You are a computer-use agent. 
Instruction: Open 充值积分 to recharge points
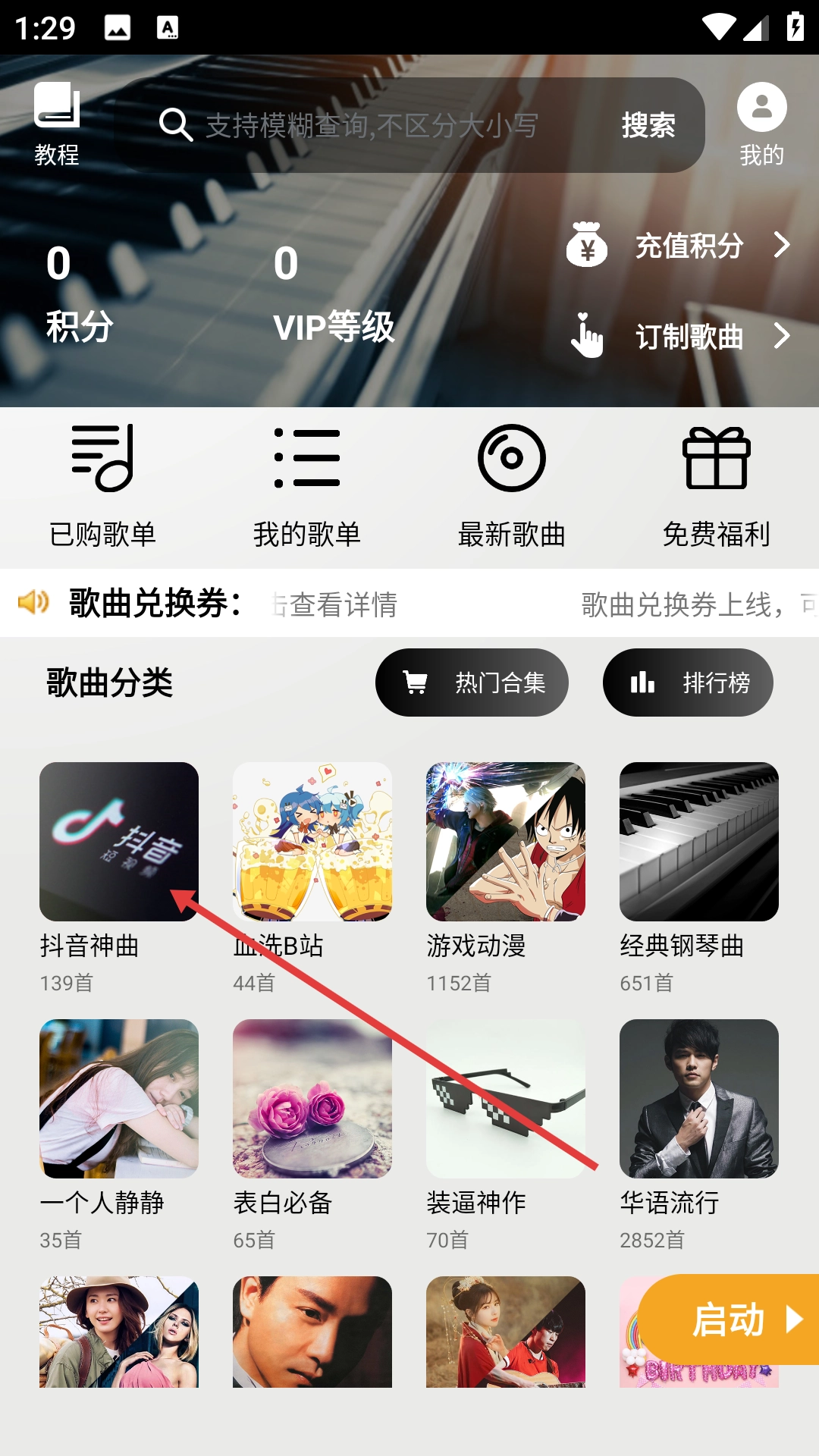click(x=679, y=245)
